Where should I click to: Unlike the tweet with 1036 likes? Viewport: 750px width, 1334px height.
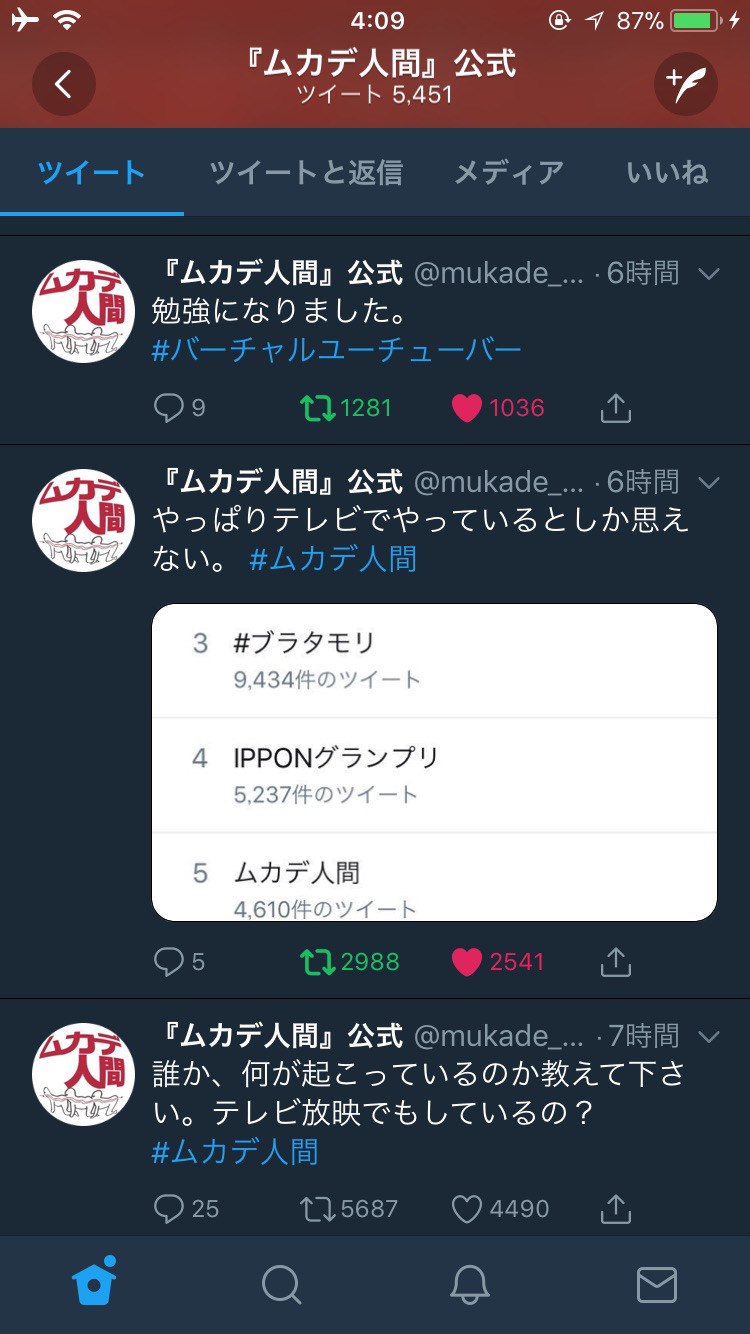[x=467, y=408]
